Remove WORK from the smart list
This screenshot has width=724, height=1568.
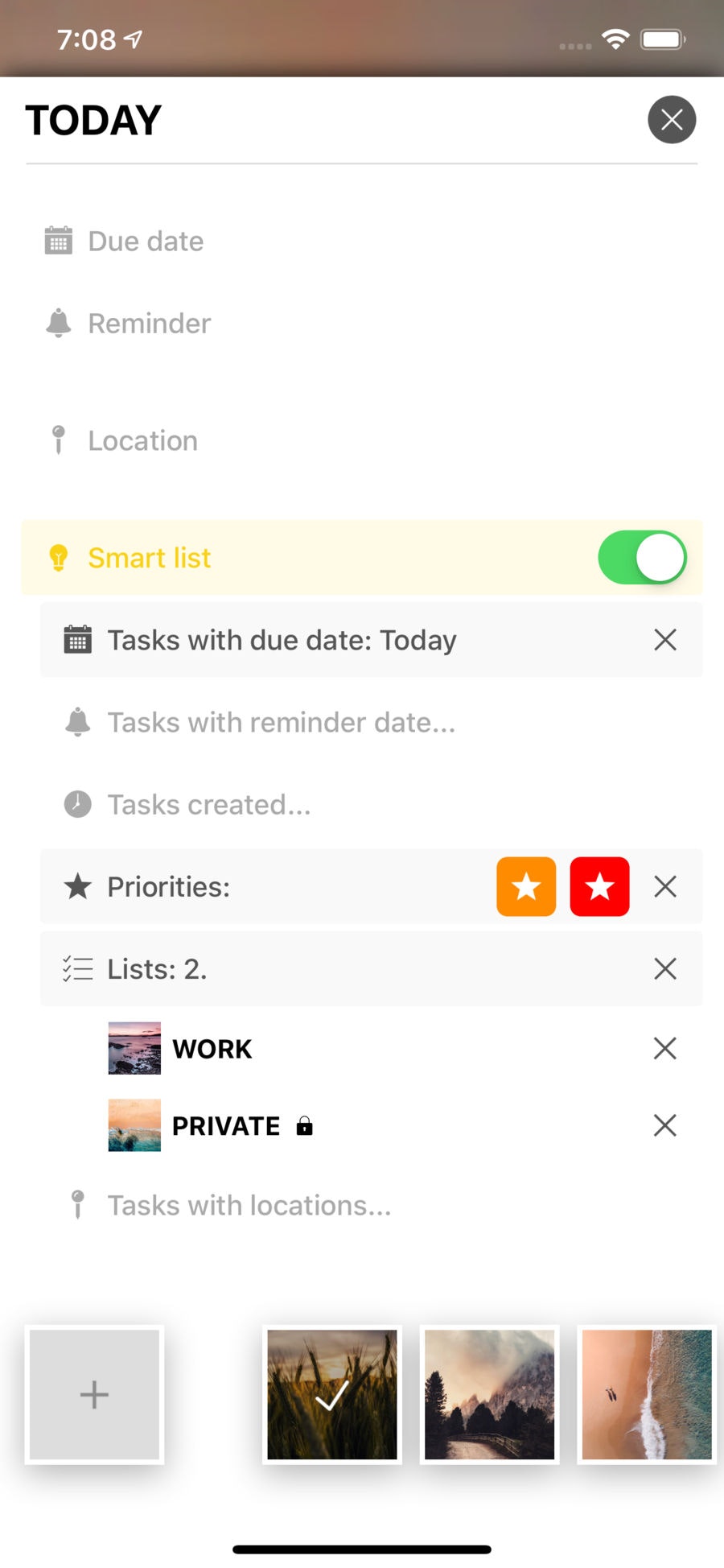coord(665,1049)
